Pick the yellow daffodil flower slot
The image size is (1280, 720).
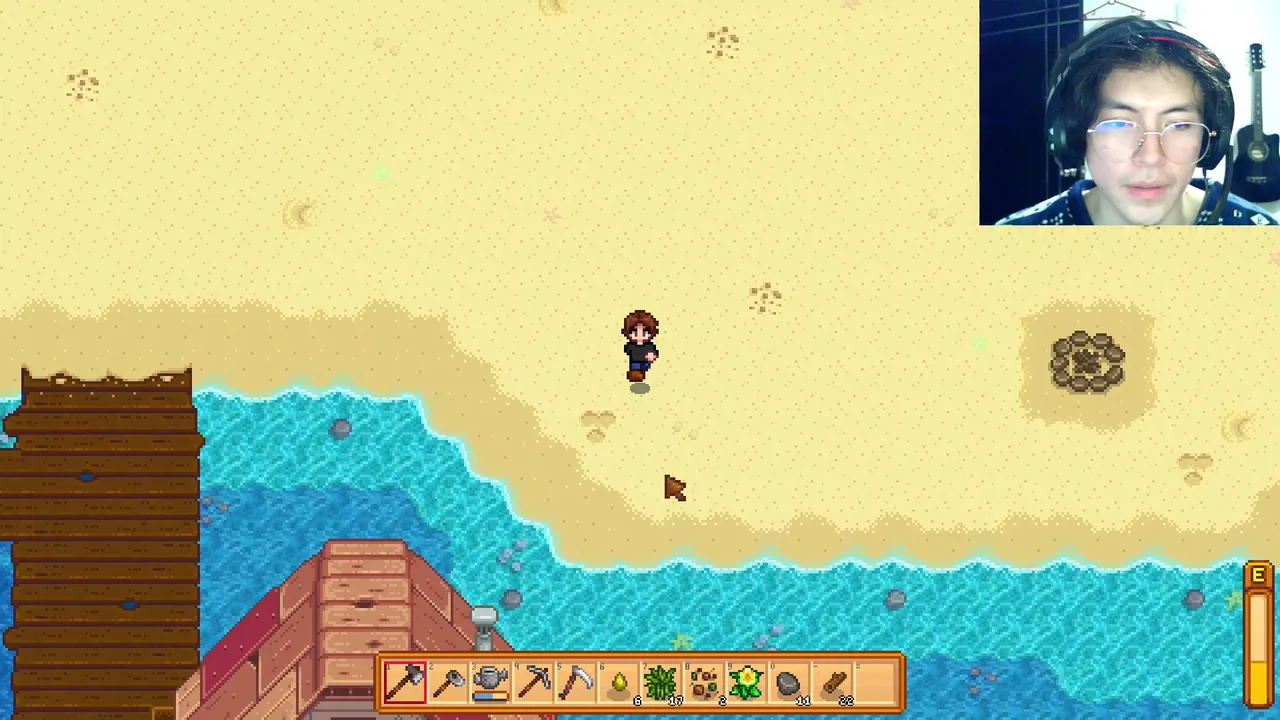click(747, 682)
